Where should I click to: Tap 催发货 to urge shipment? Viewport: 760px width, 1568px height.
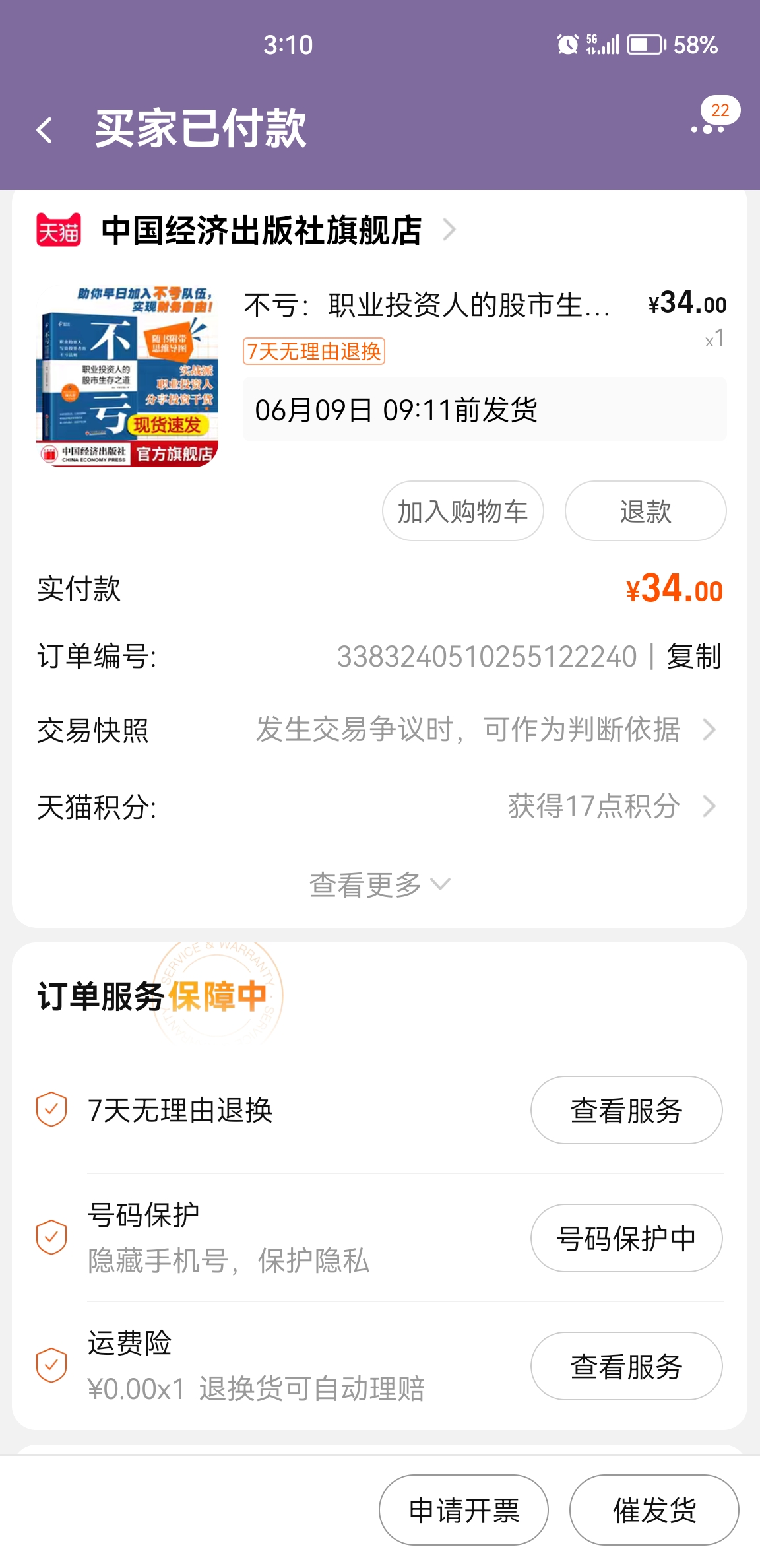point(653,1510)
